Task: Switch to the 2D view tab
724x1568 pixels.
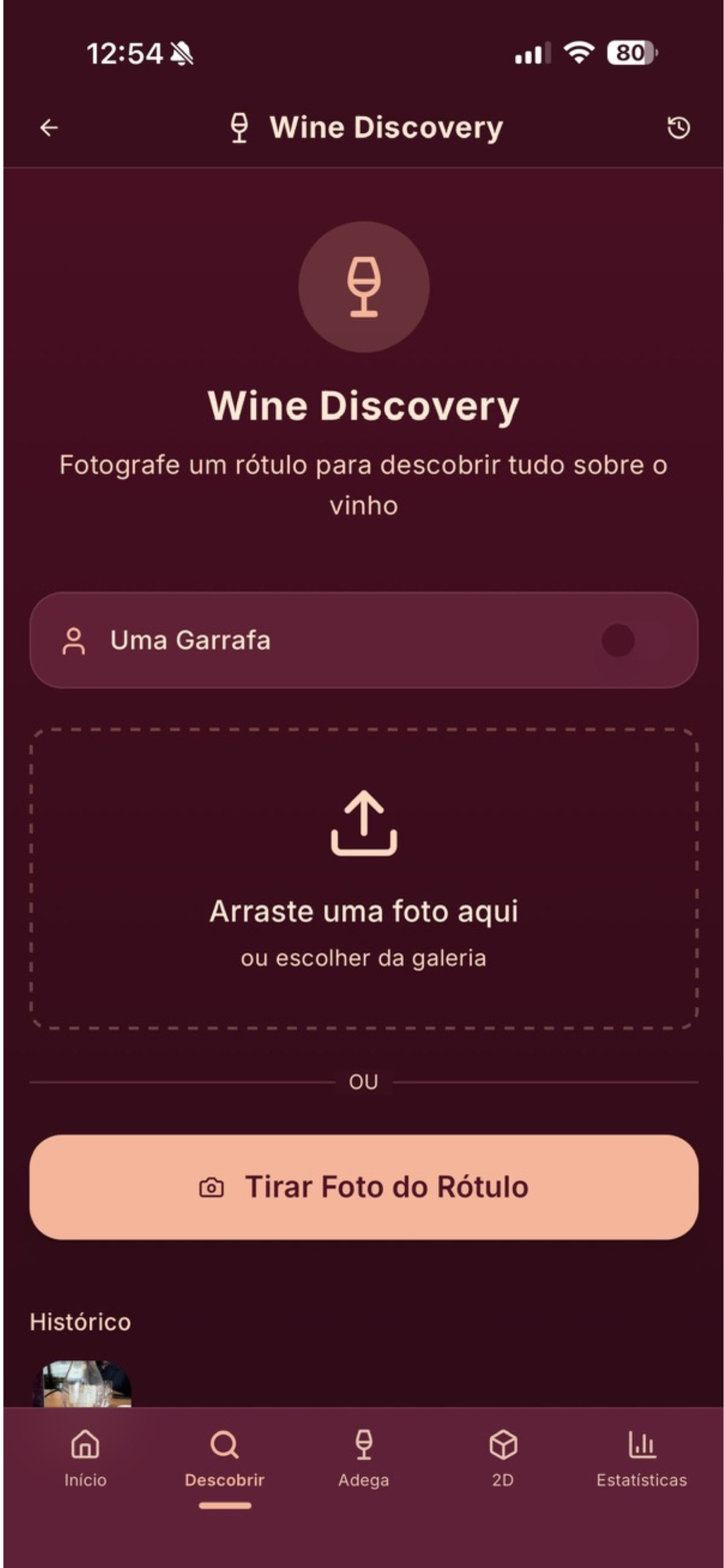Action: (x=502, y=1458)
